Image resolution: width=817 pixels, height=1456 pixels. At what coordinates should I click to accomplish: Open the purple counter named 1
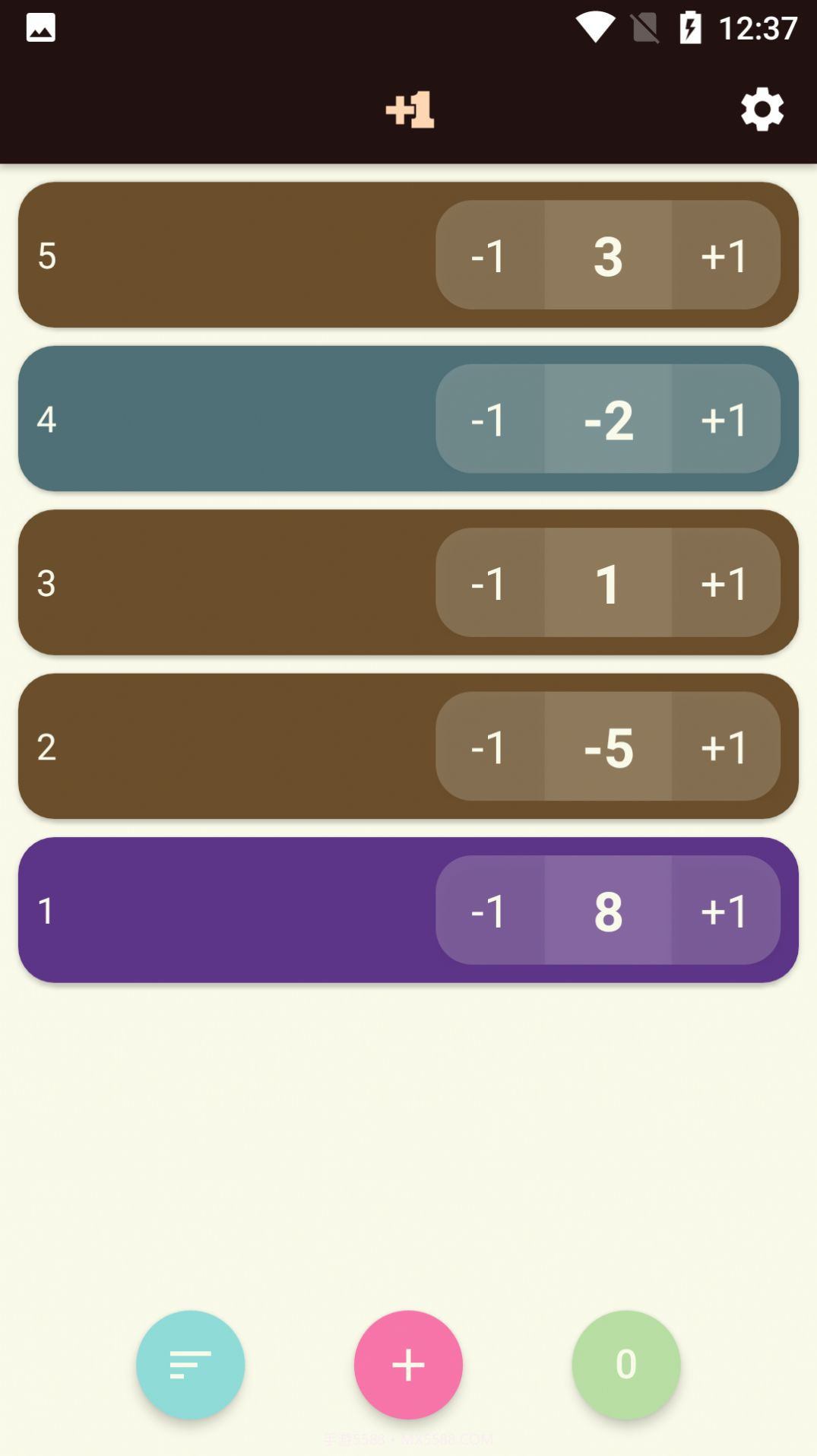click(220, 910)
